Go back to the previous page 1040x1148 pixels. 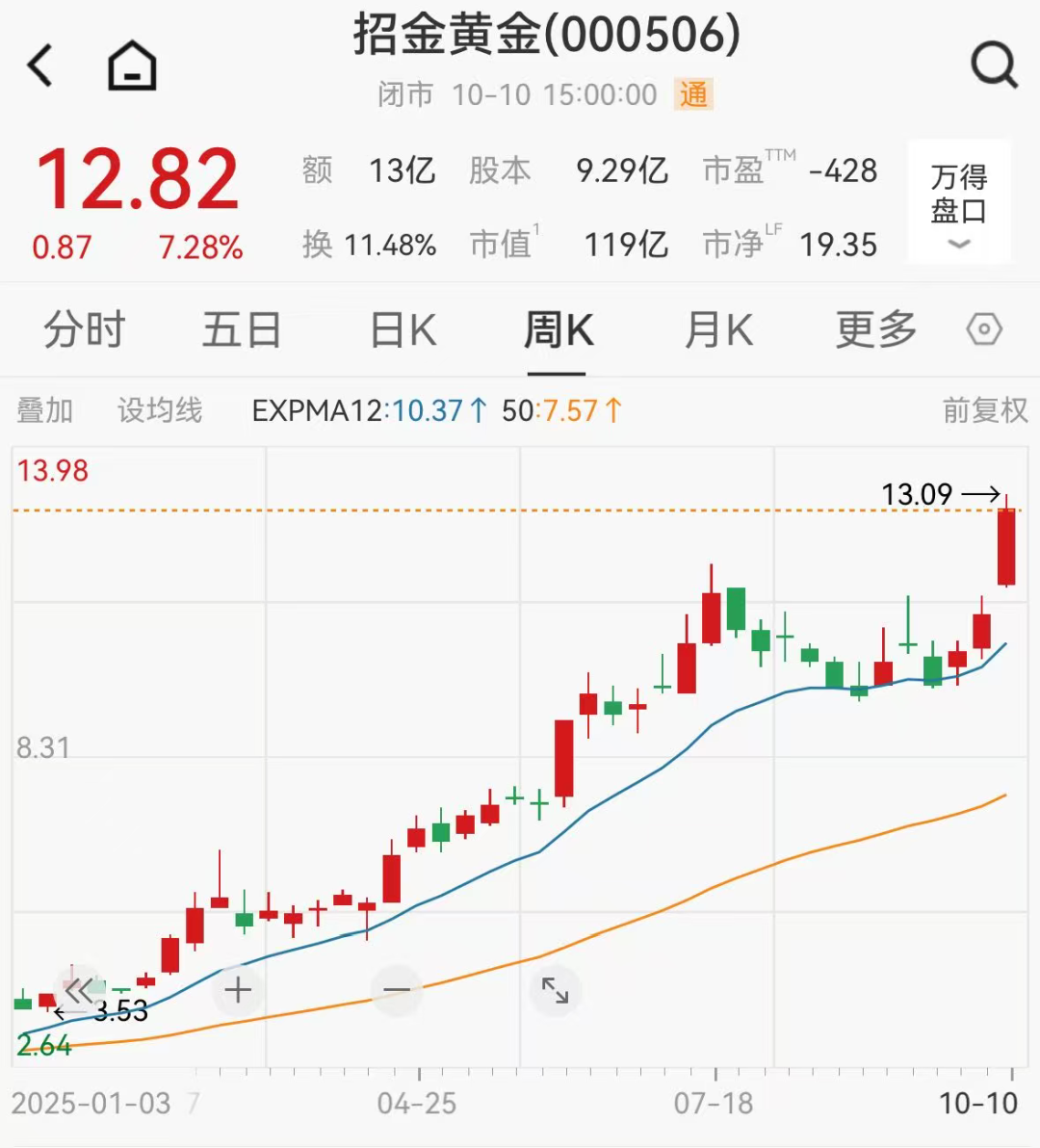click(40, 66)
